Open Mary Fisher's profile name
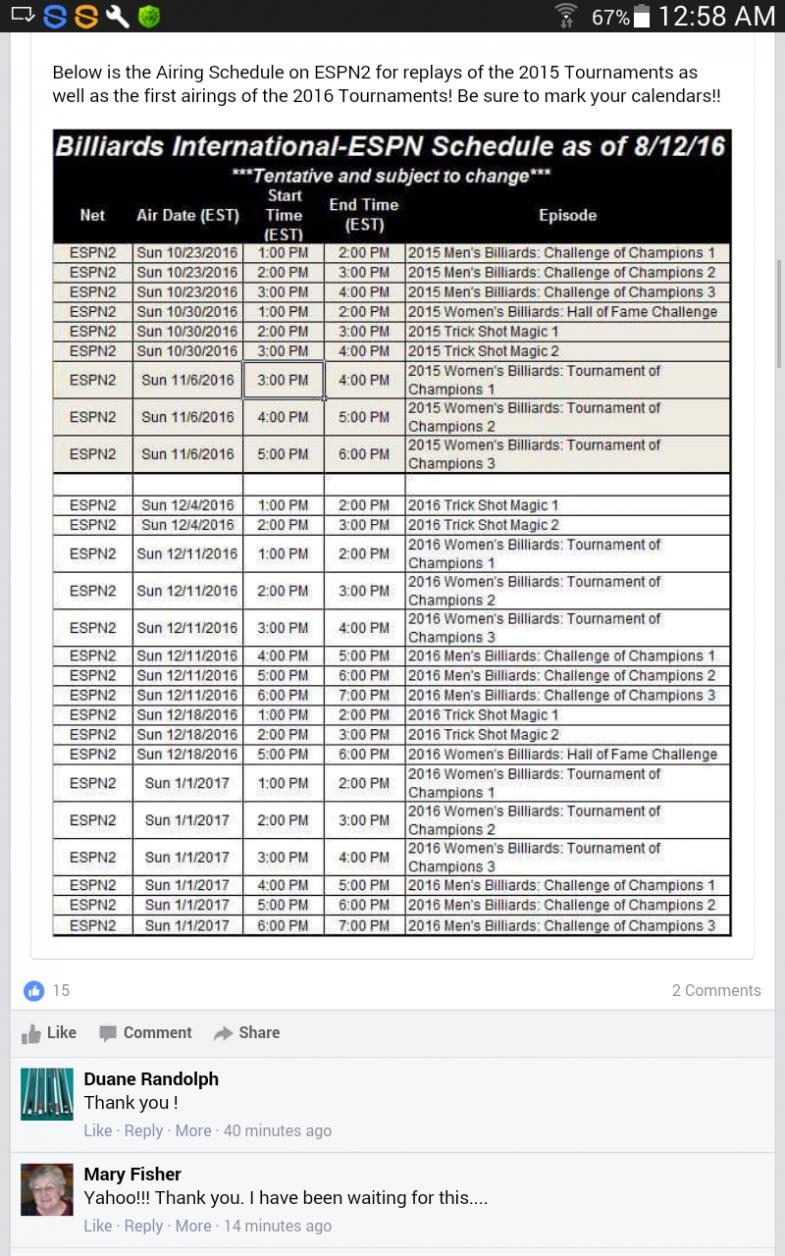Viewport: 785px width, 1256px height. tap(133, 1174)
